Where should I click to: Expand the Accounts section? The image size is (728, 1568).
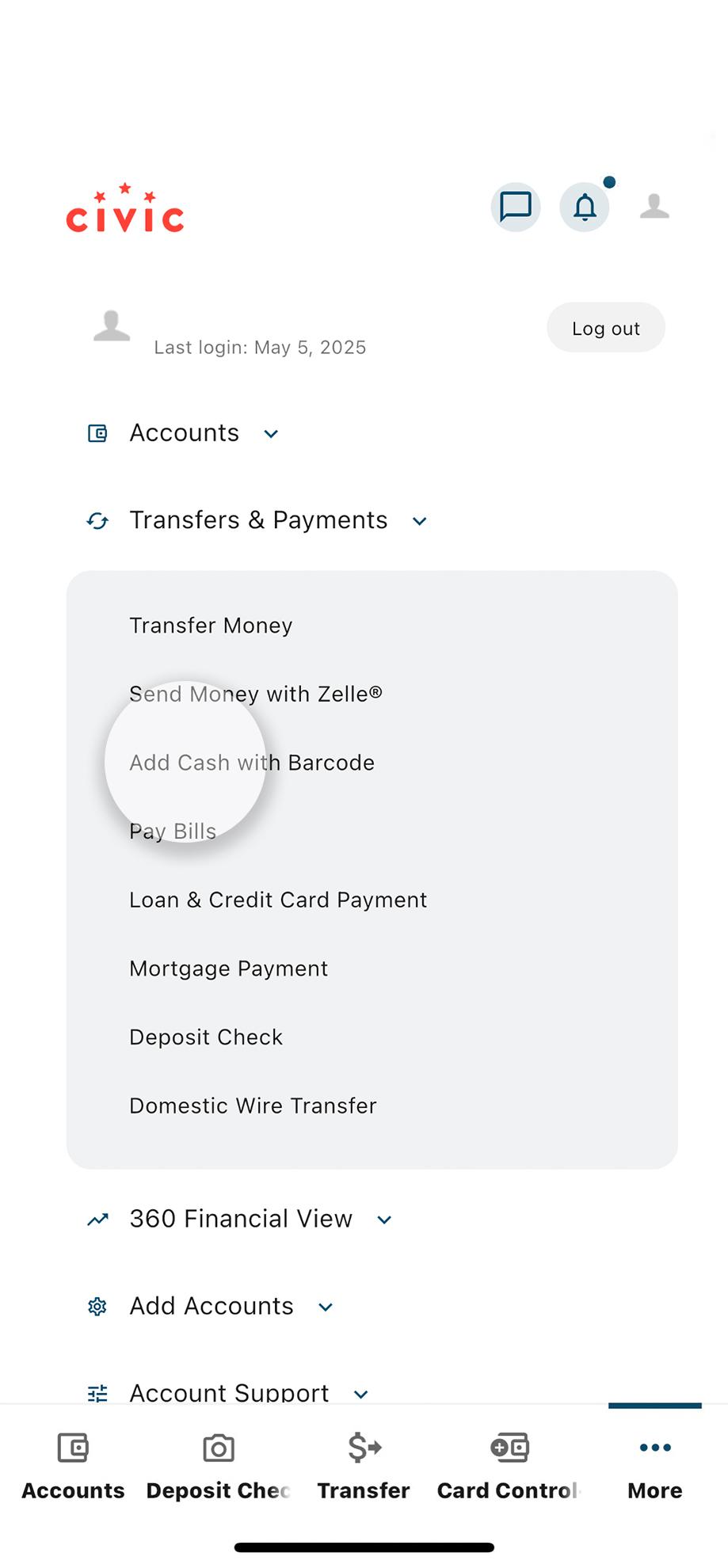[x=184, y=433]
